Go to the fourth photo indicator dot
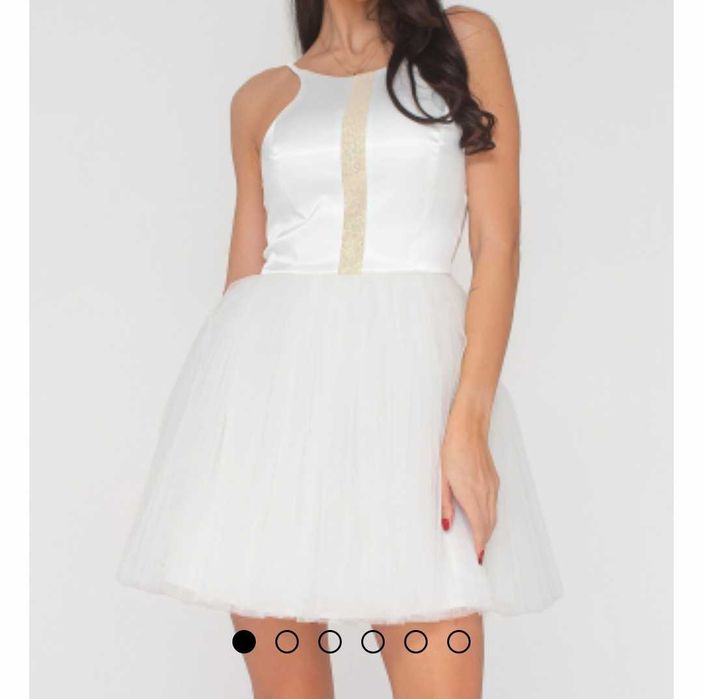 coord(373,642)
